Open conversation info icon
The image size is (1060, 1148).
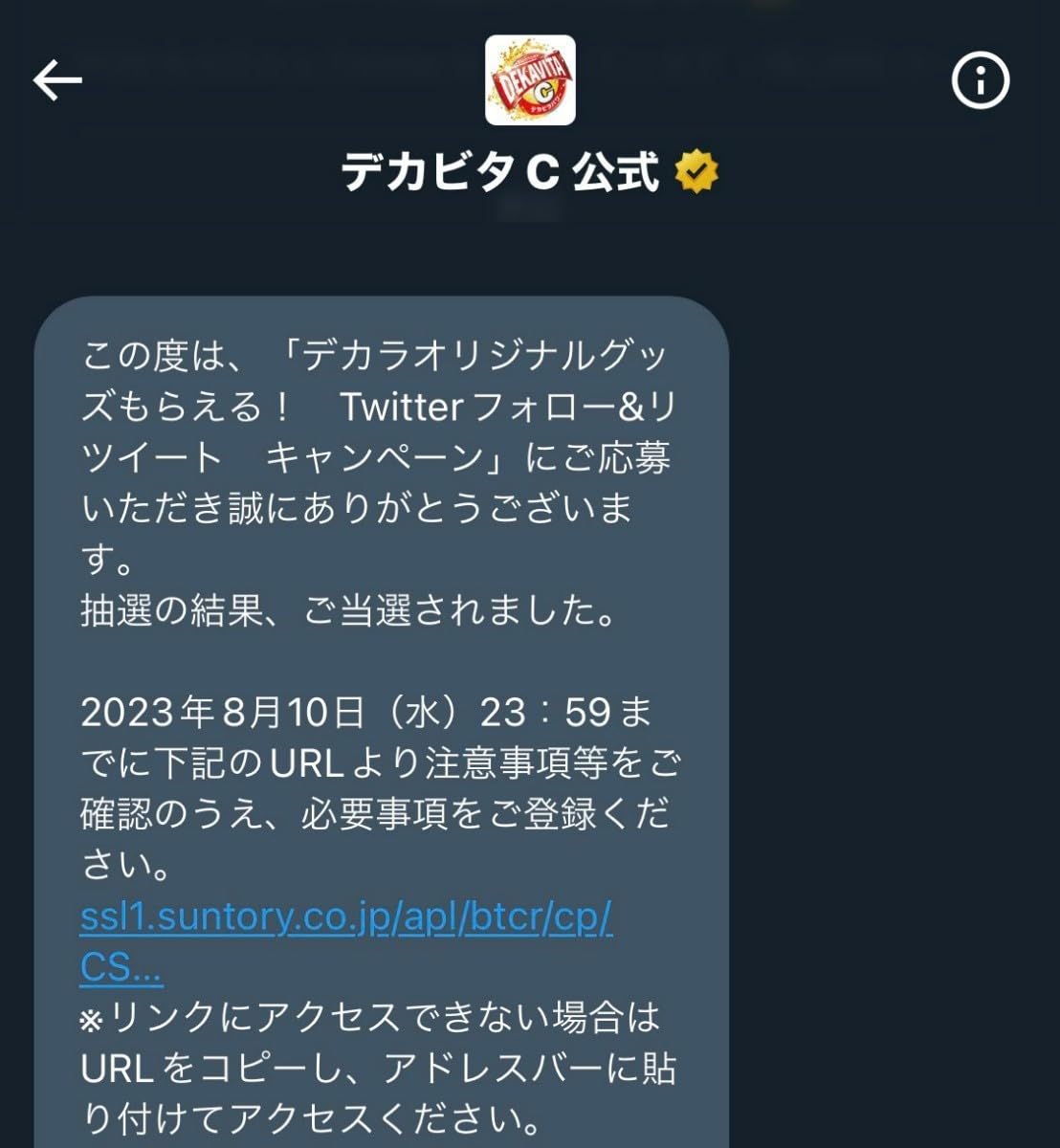click(981, 81)
